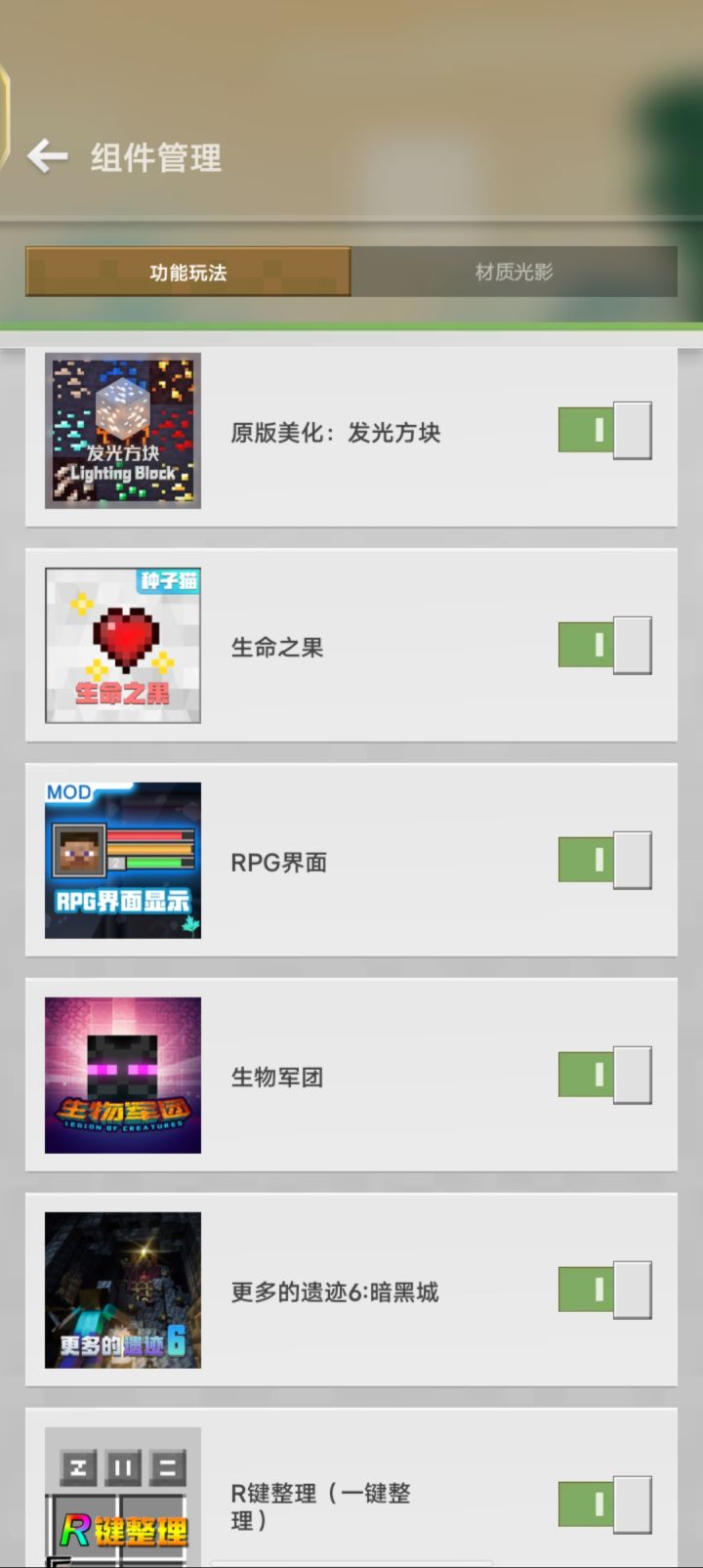The image size is (703, 1568).
Task: Disable the R键整理 component switch
Action: point(603,1506)
